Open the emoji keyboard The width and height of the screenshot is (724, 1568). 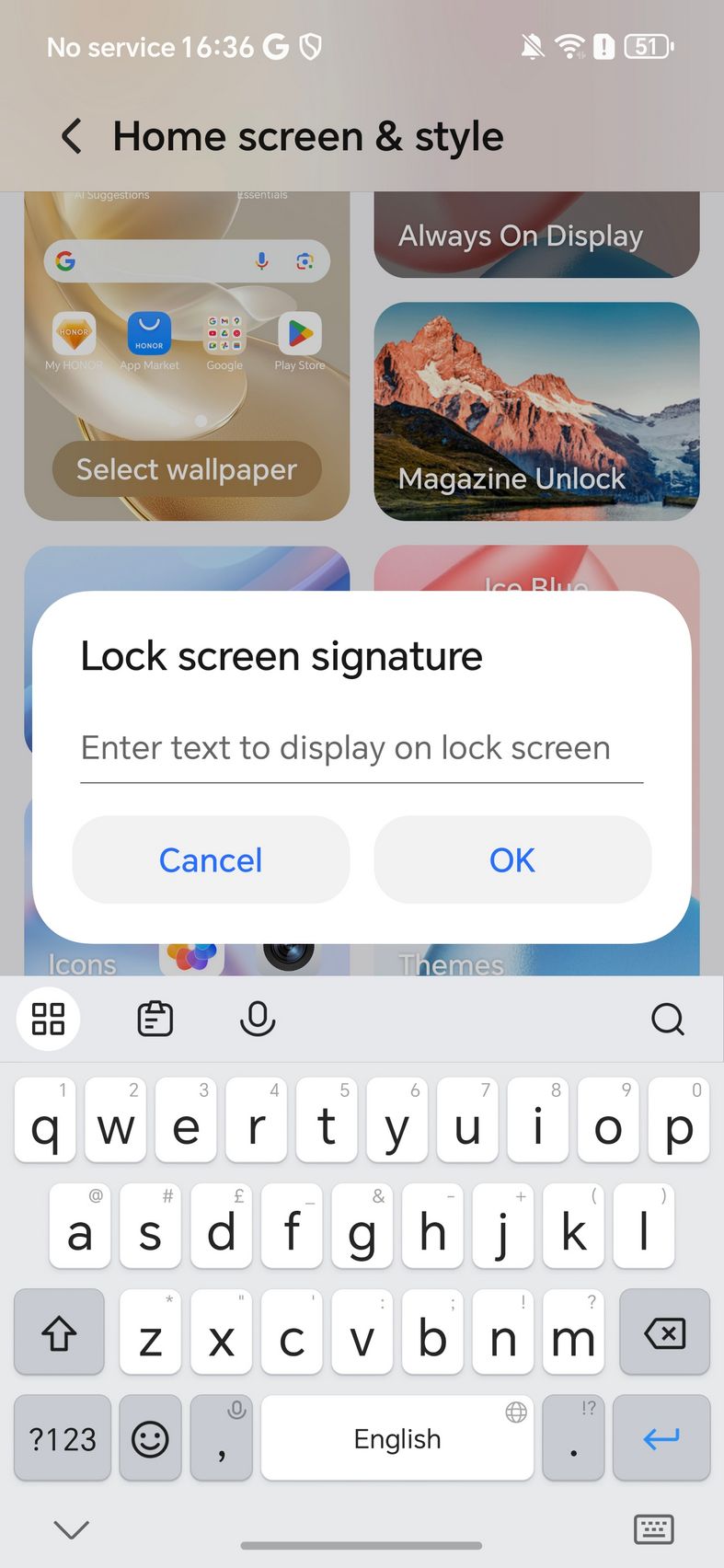[150, 1438]
